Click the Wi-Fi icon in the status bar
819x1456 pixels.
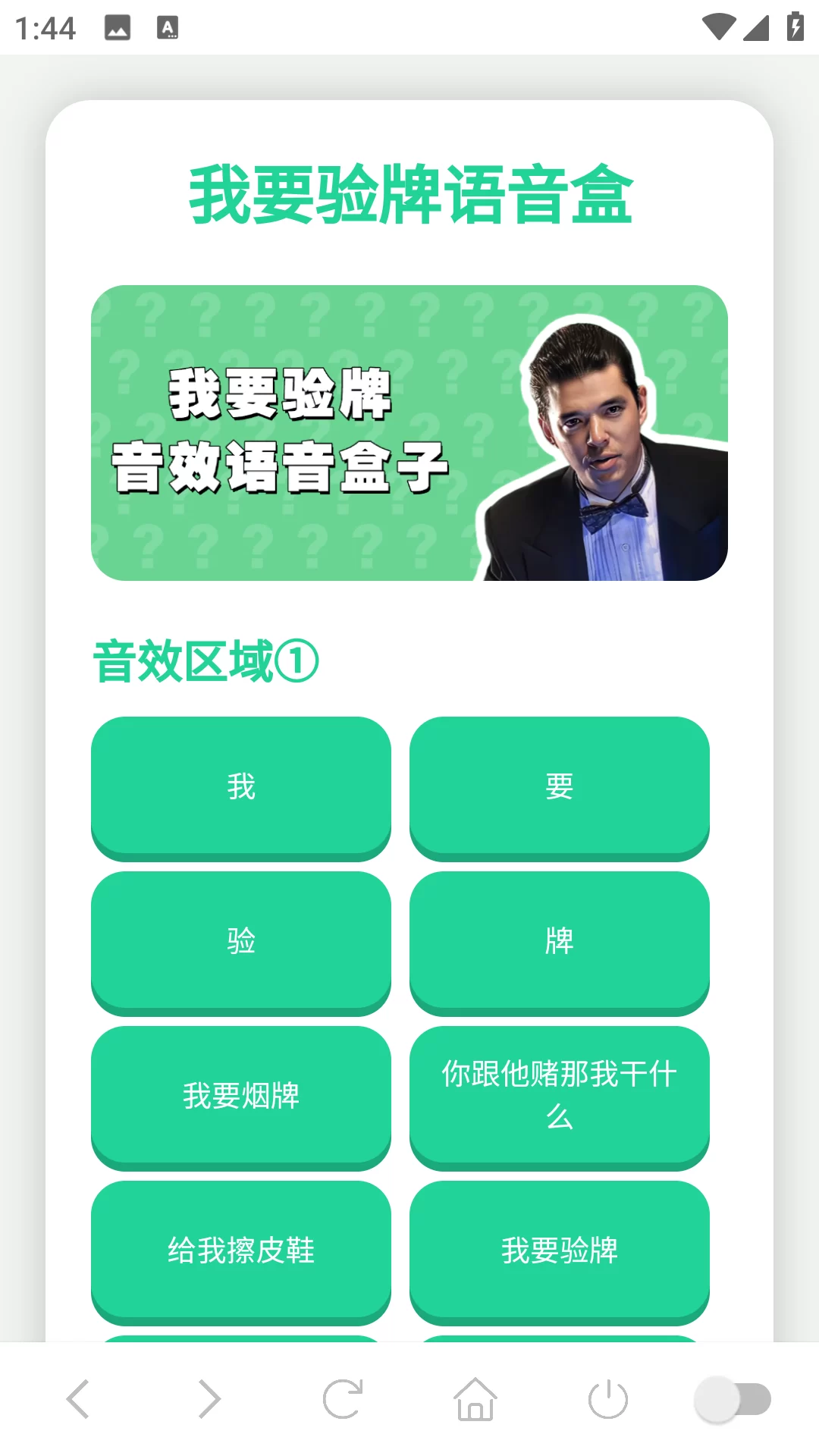click(719, 25)
